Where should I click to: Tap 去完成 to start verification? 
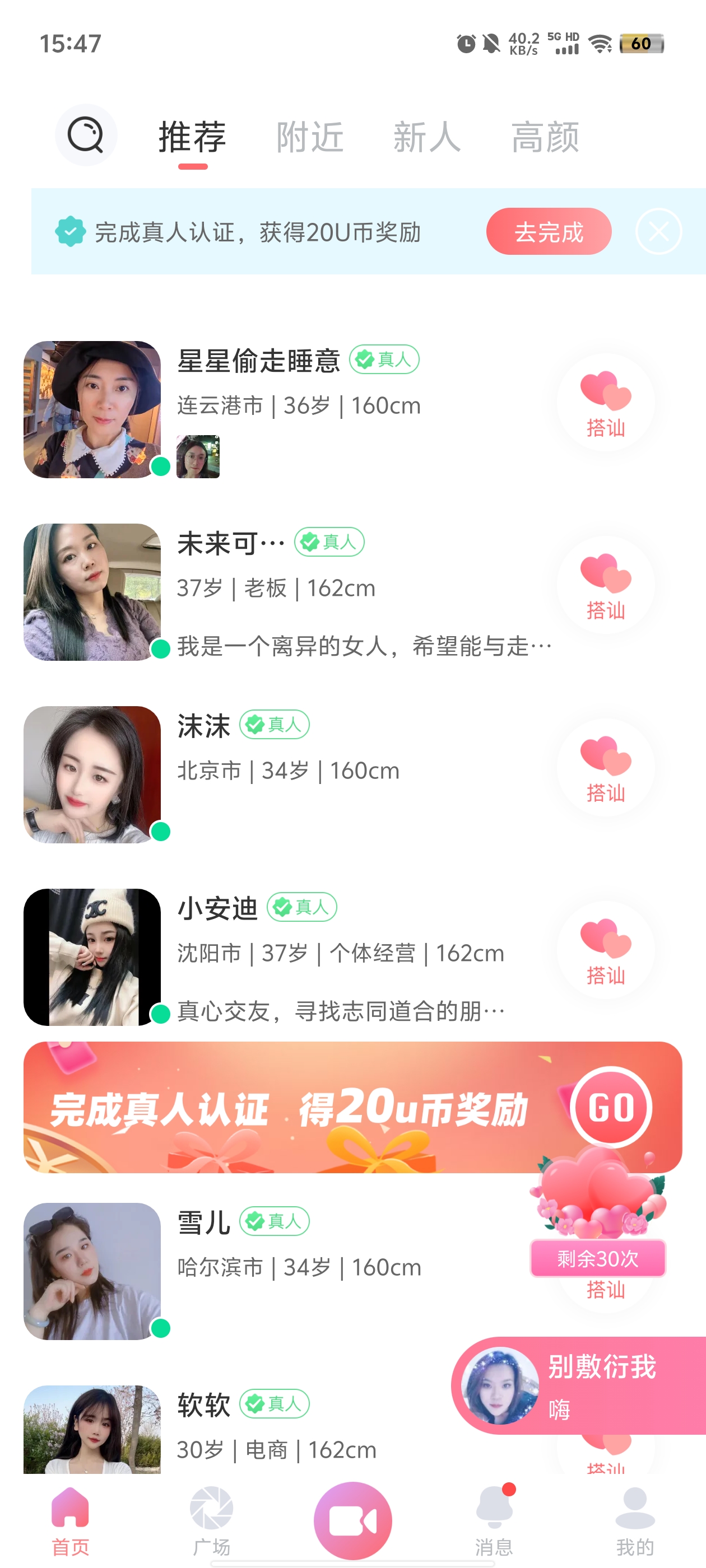pos(548,232)
